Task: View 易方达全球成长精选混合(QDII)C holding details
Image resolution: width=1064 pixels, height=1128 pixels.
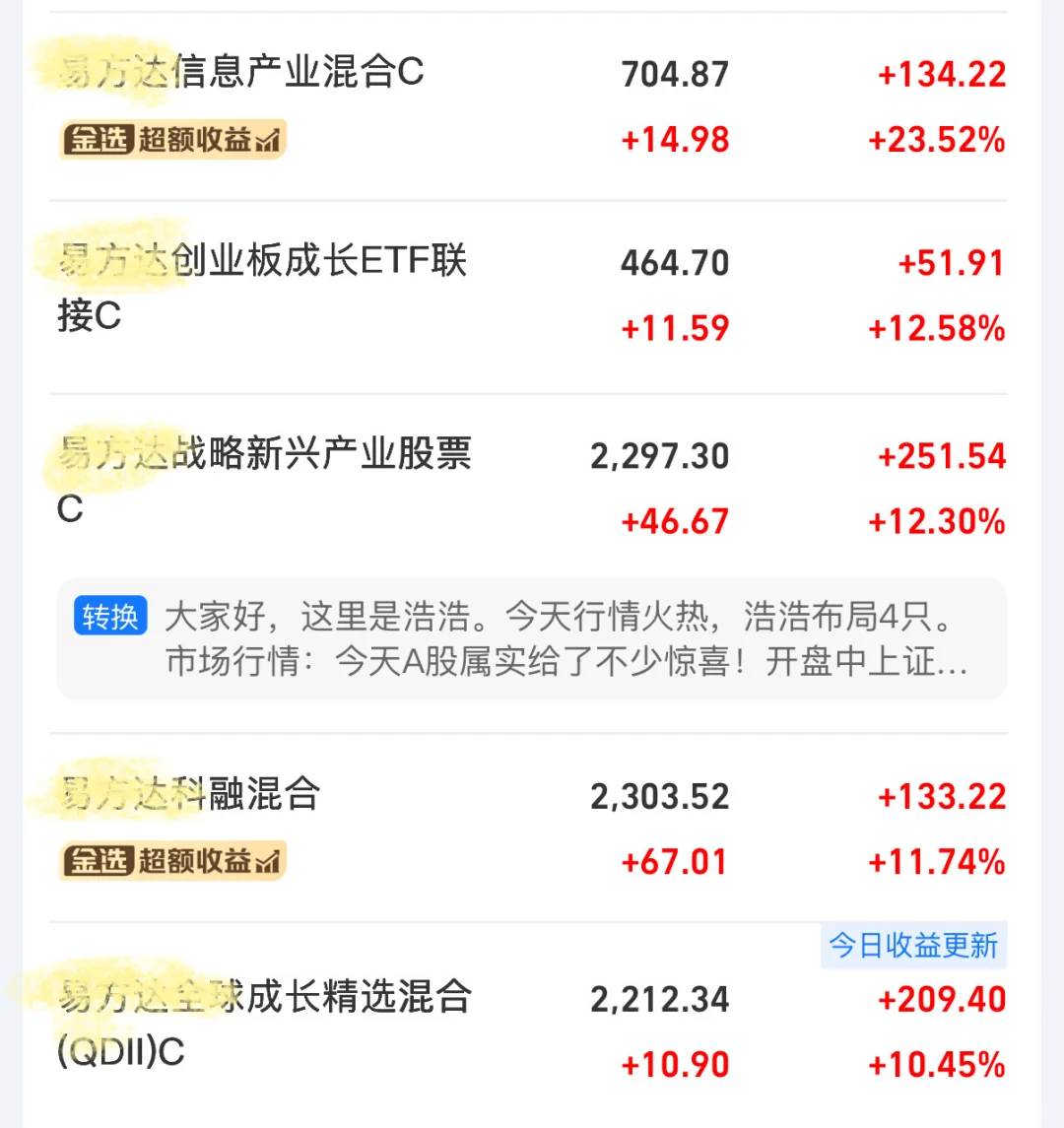Action: [x=264, y=1023]
